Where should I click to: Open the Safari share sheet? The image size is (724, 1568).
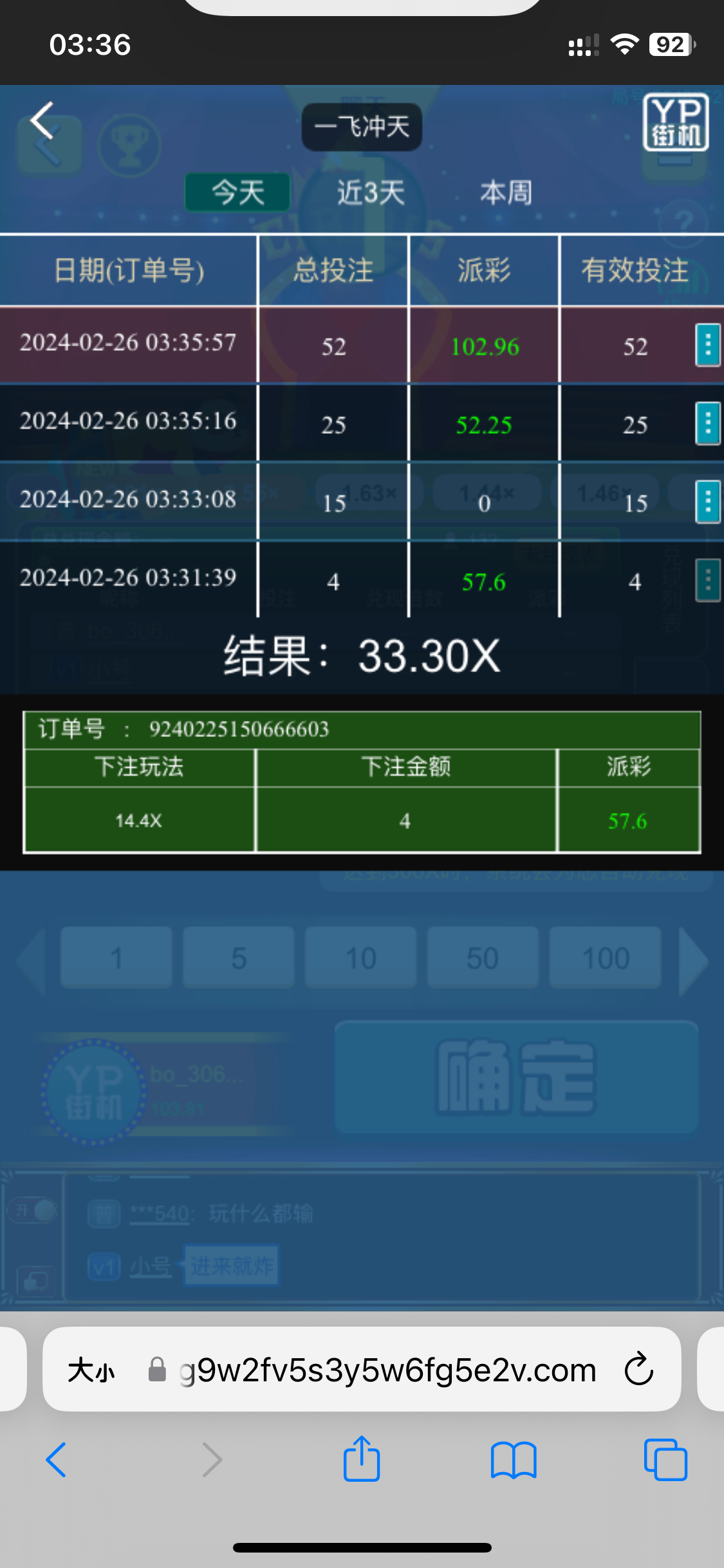(x=362, y=1459)
